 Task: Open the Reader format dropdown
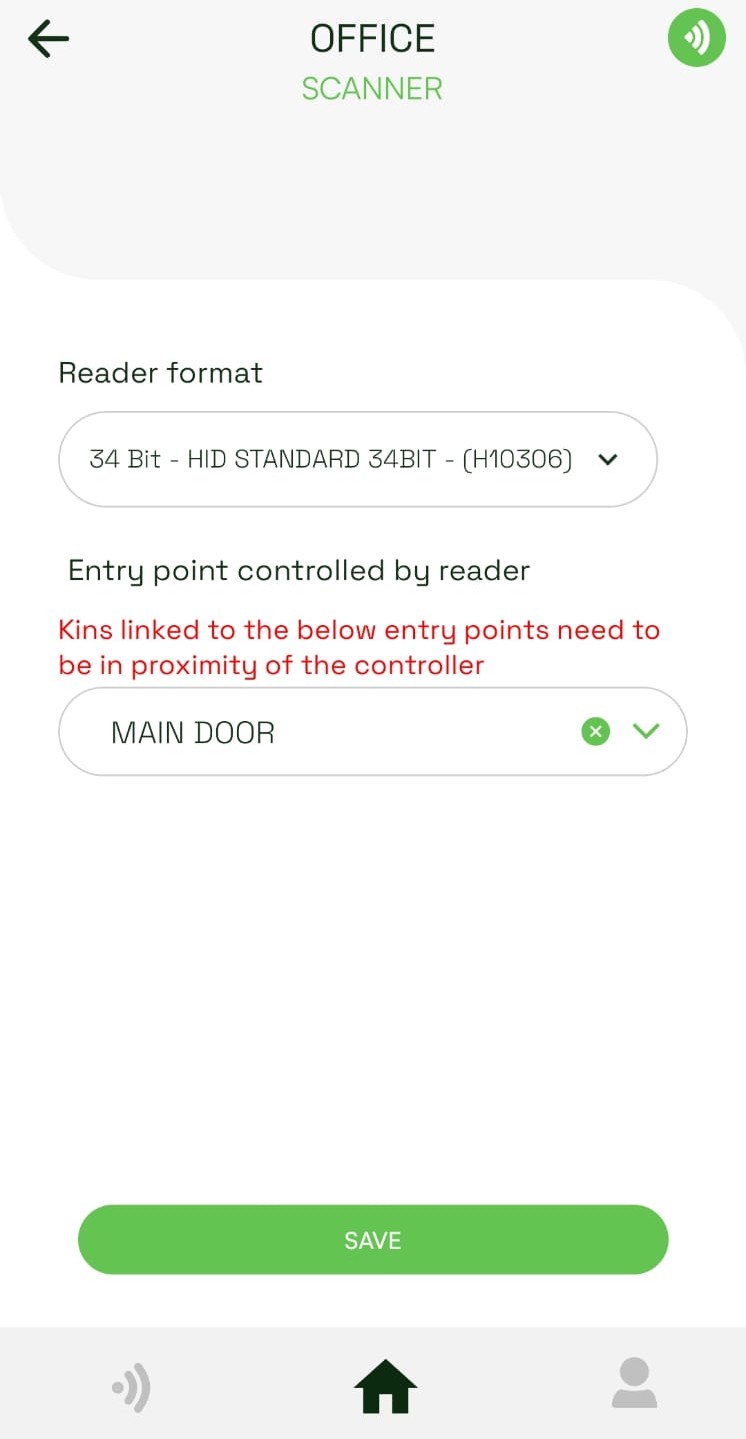click(x=357, y=459)
